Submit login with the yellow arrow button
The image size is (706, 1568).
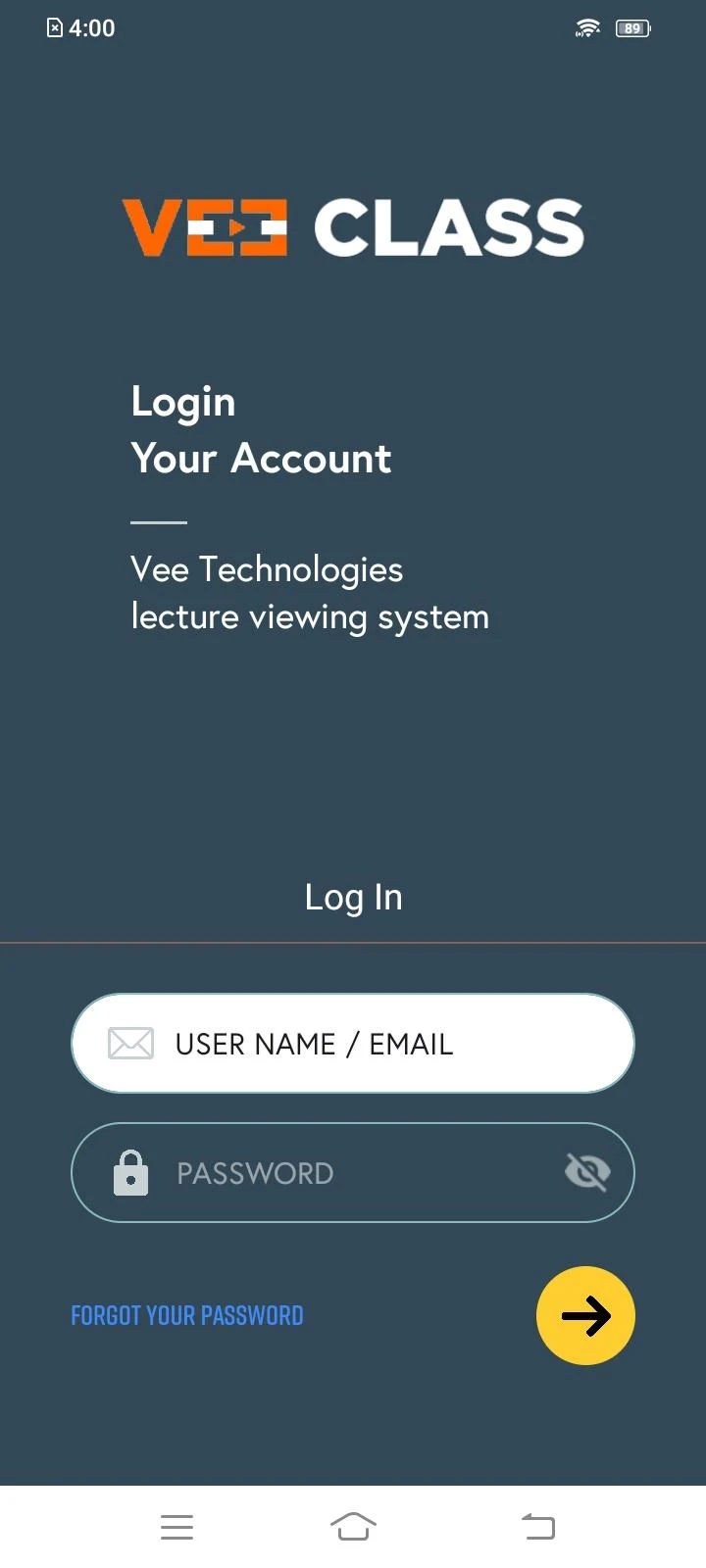[585, 1315]
